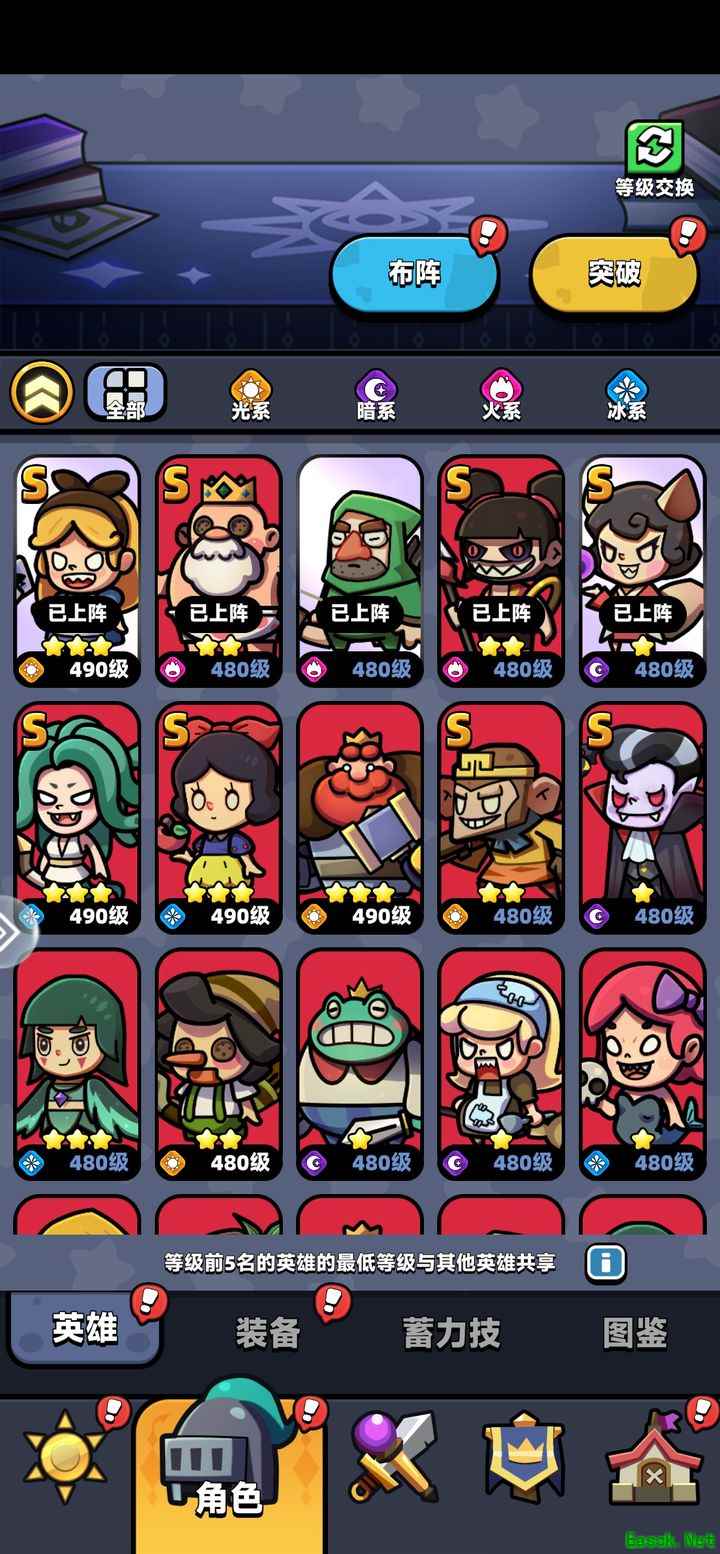Switch to the 图鉴 codex tab

pyautogui.click(x=635, y=1332)
